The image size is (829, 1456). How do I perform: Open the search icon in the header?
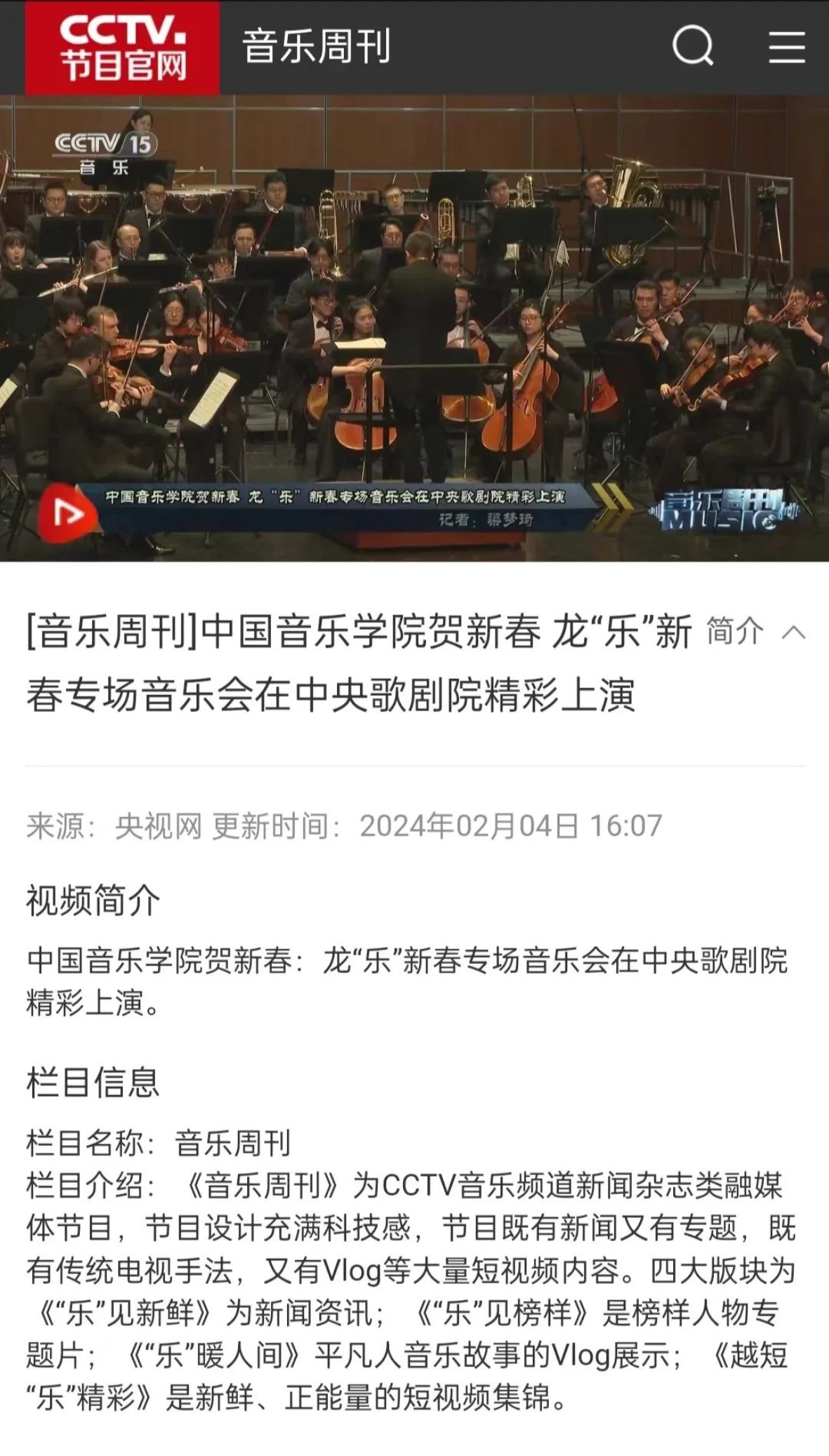693,47
